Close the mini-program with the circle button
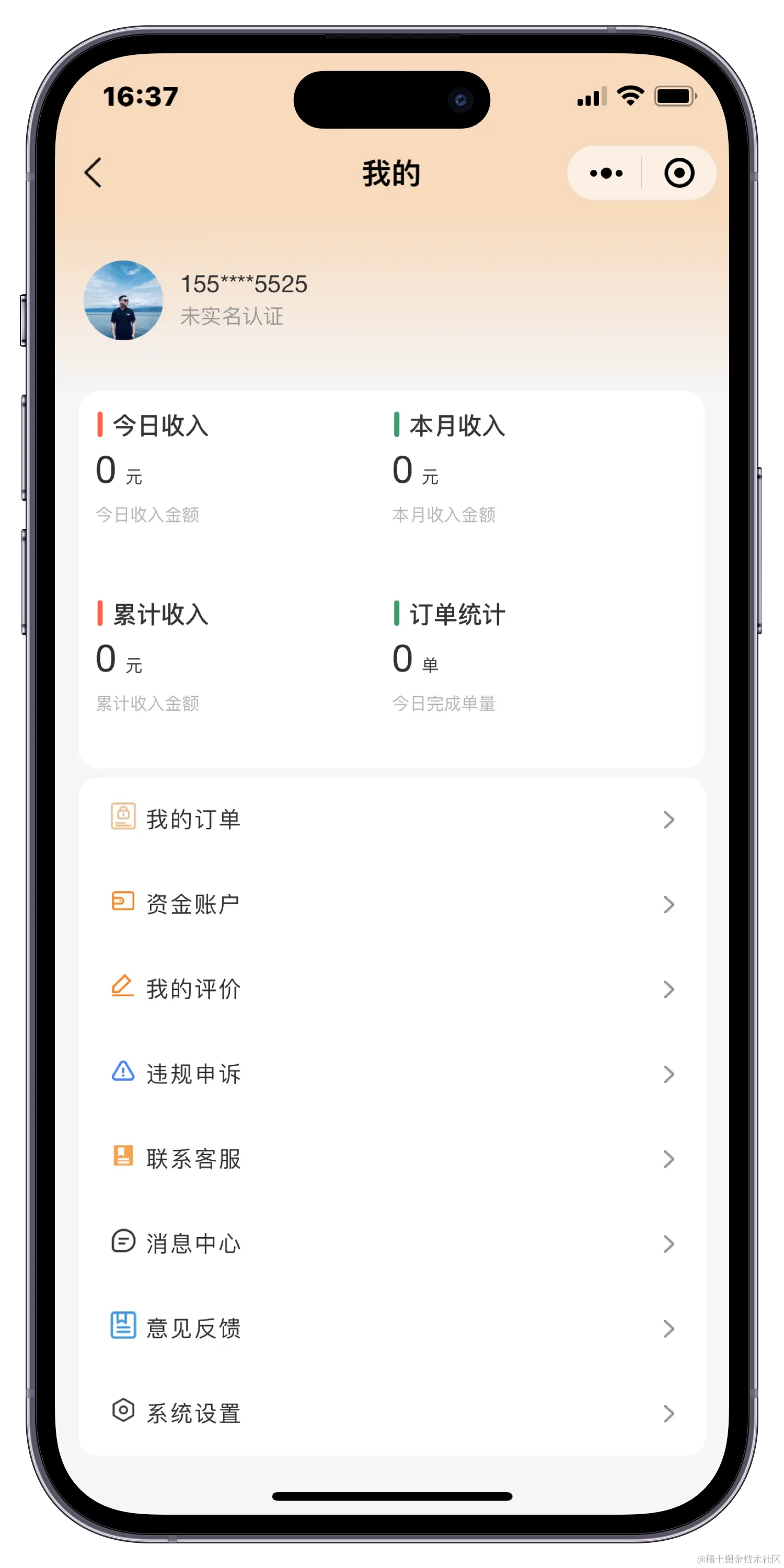 click(x=679, y=174)
